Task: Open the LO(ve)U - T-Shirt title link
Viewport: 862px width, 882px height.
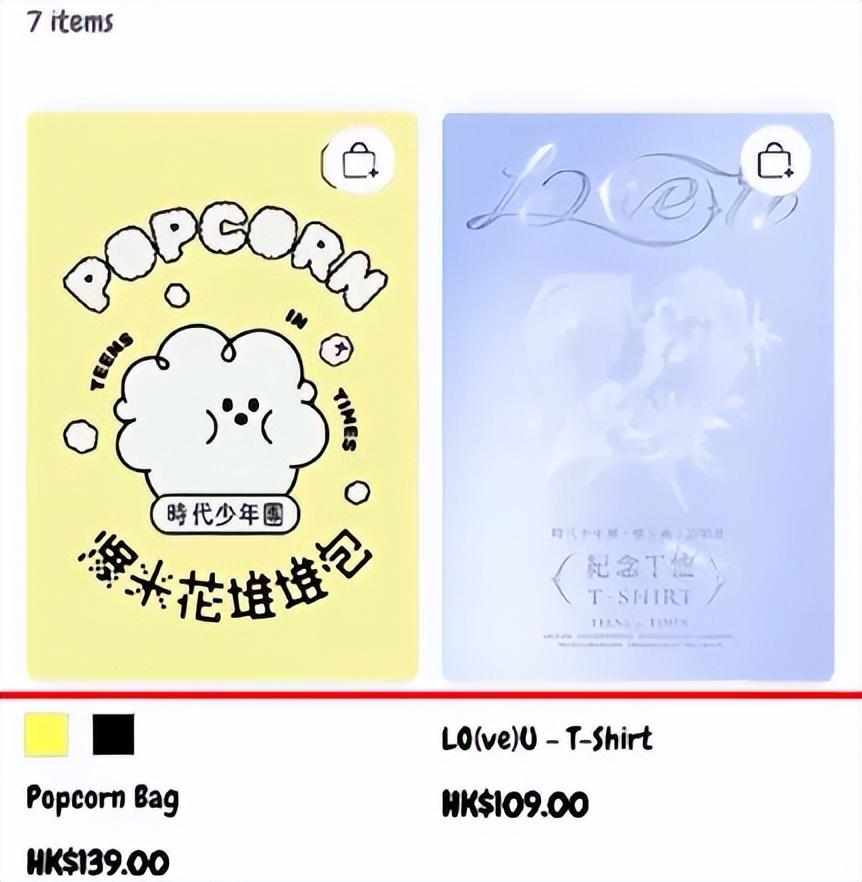Action: (x=547, y=739)
